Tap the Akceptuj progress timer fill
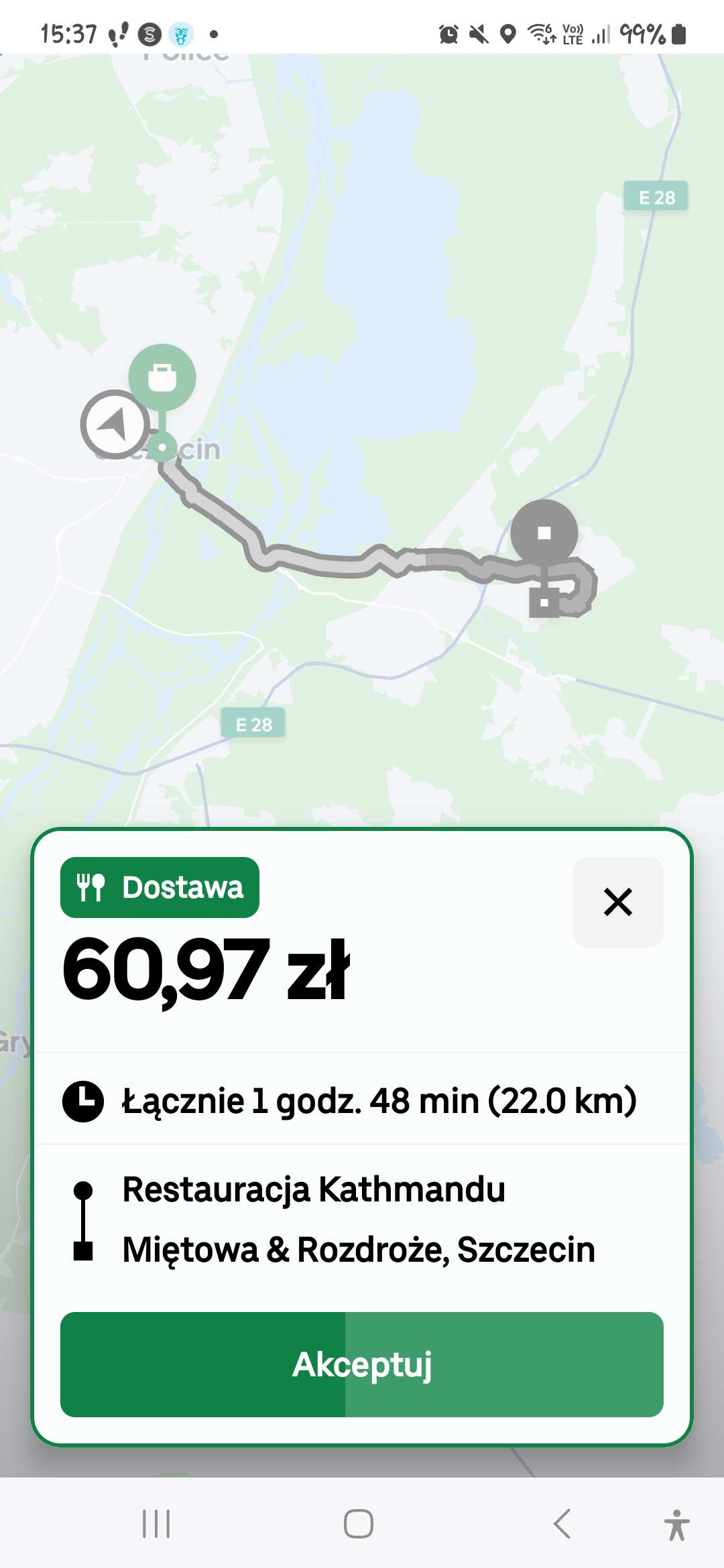This screenshot has height=1568, width=724. (x=201, y=1366)
